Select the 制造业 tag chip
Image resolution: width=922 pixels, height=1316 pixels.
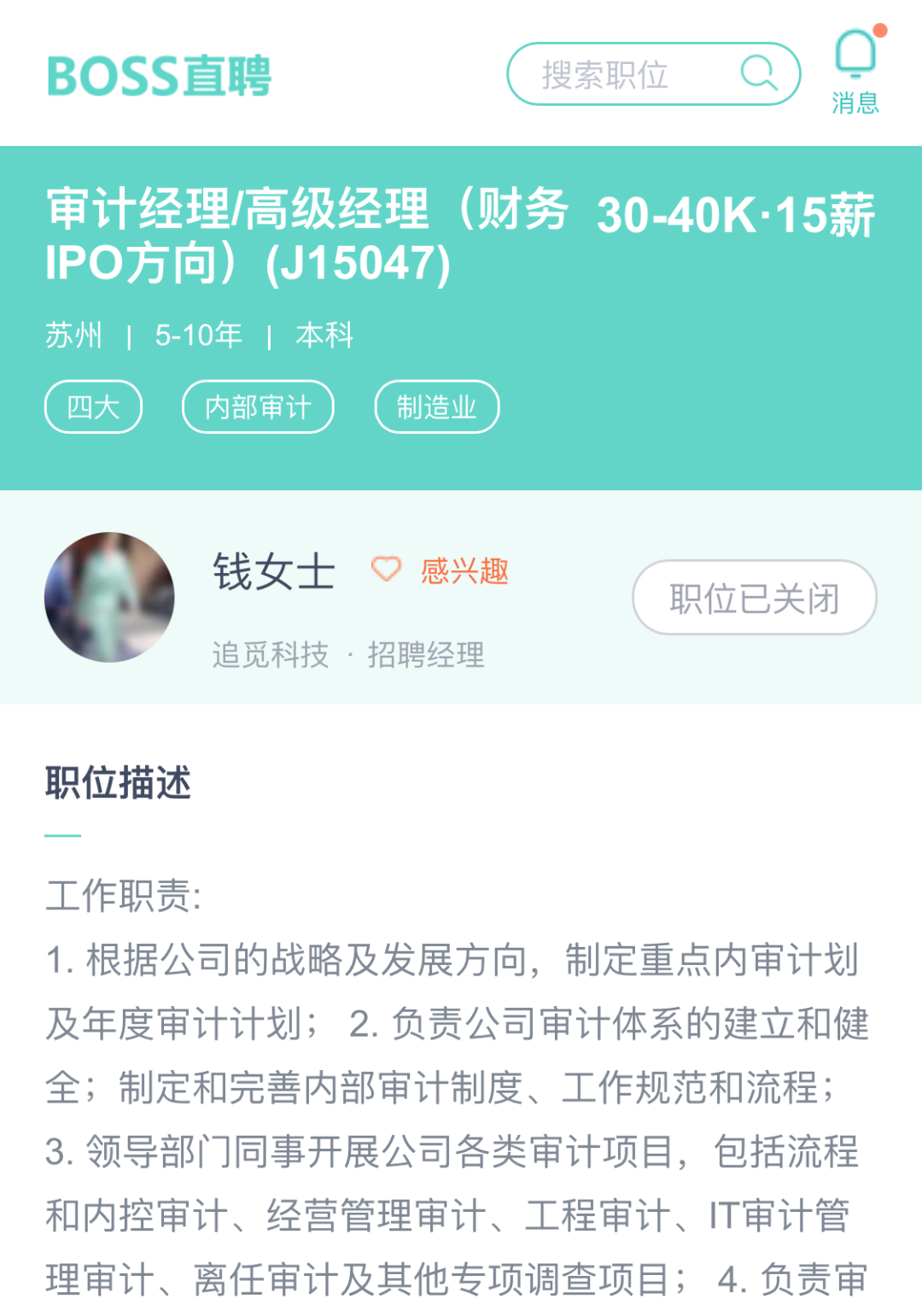(436, 406)
